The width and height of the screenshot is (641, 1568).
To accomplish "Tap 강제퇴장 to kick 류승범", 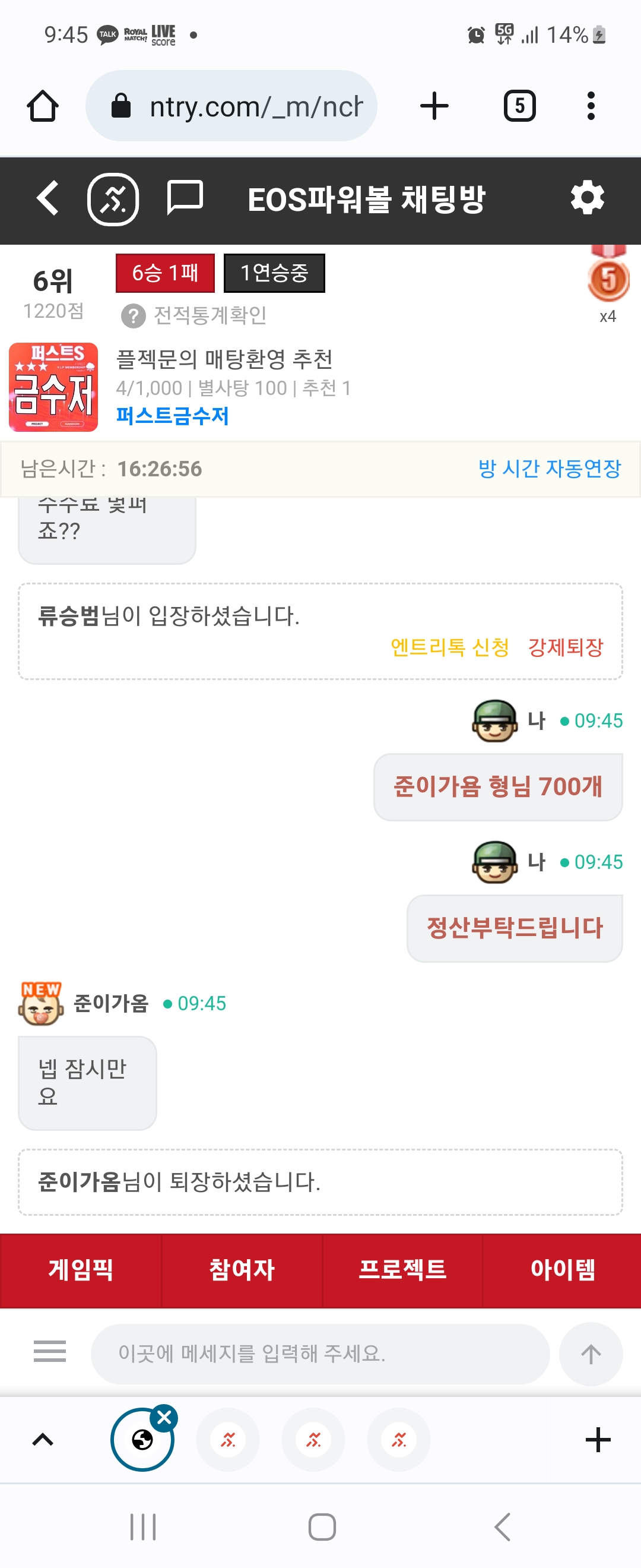I will [x=565, y=647].
